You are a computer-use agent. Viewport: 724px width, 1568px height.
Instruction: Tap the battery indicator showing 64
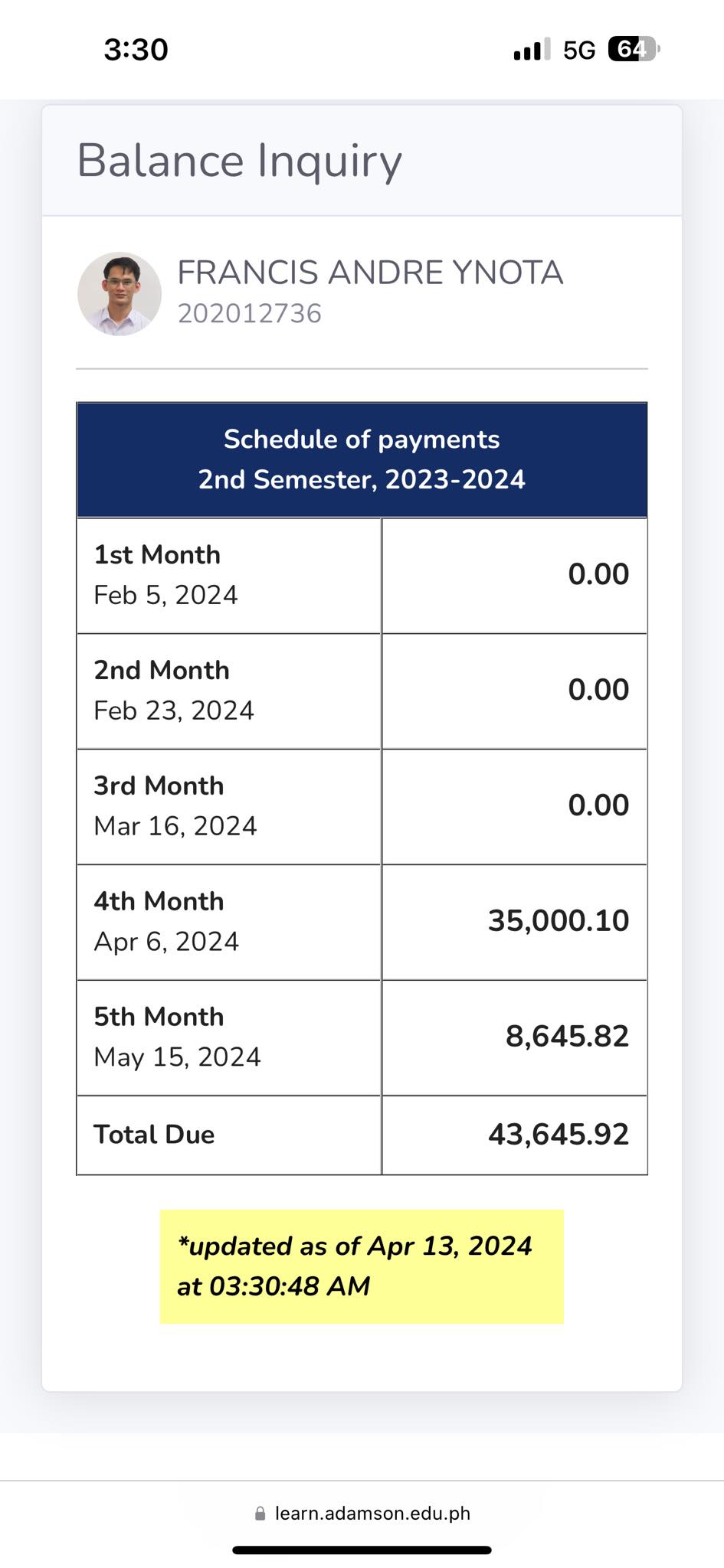click(x=630, y=48)
